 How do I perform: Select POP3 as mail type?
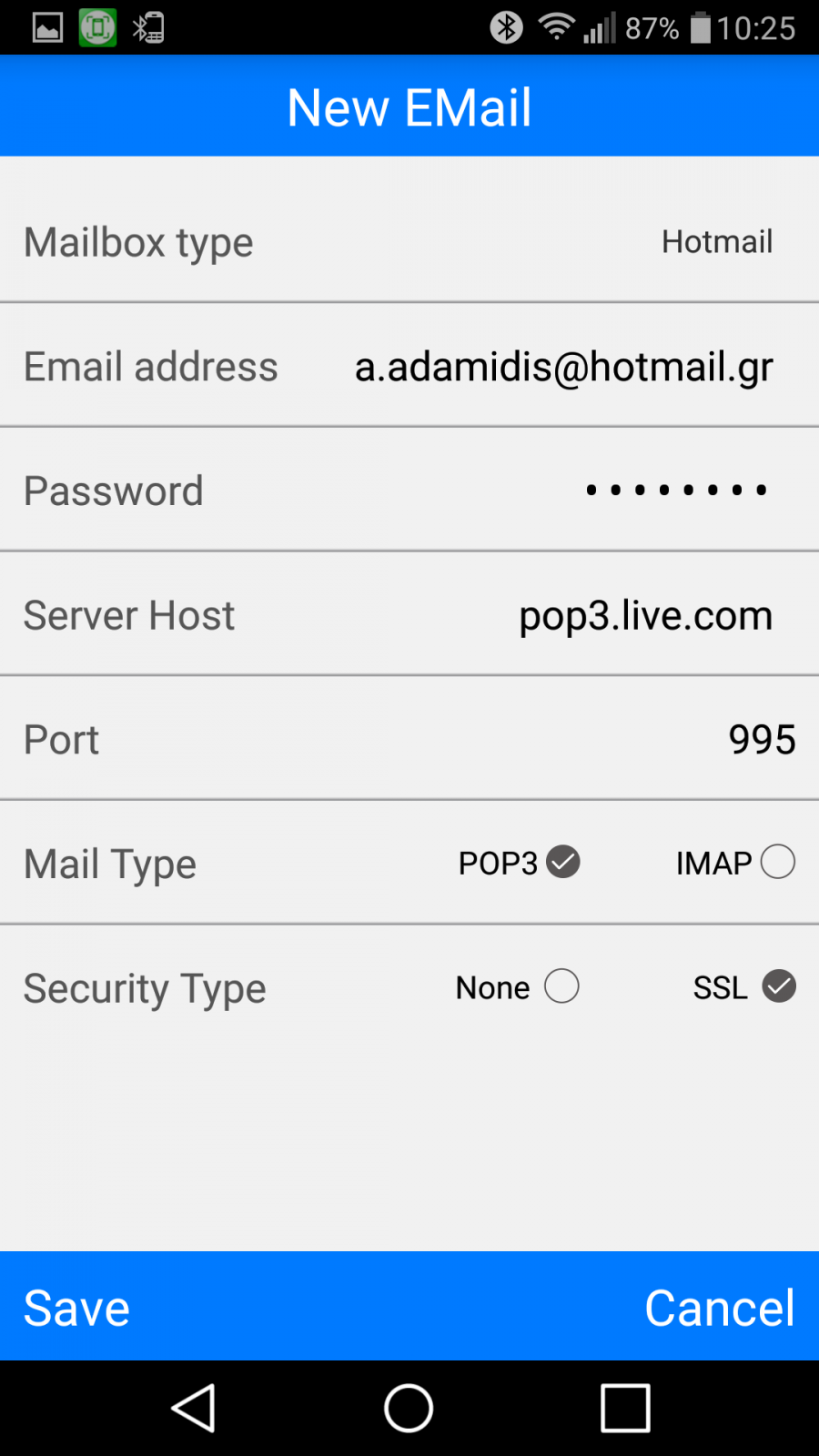point(519,862)
